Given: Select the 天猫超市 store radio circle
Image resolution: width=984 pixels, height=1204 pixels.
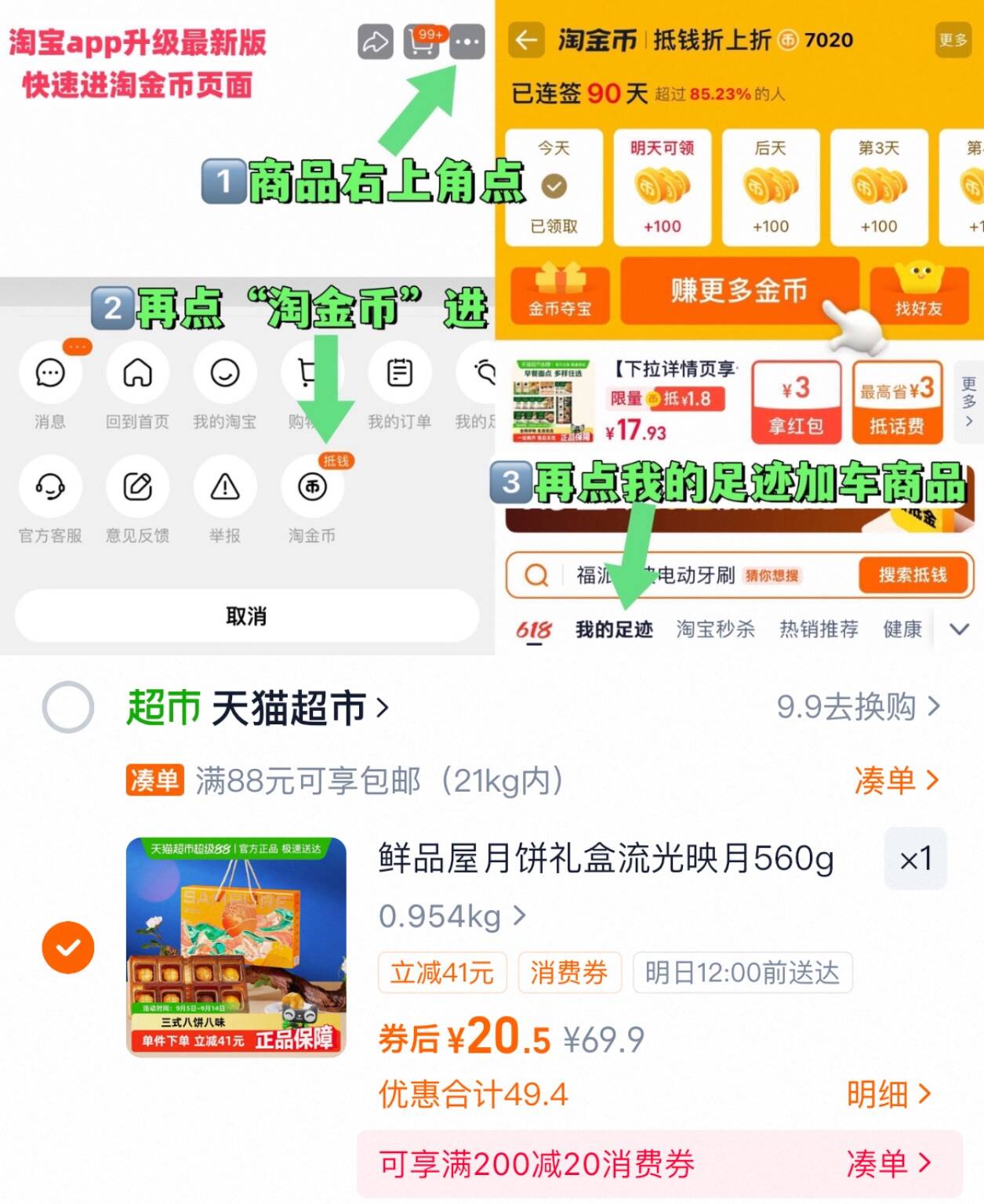Looking at the screenshot, I should pos(68,707).
